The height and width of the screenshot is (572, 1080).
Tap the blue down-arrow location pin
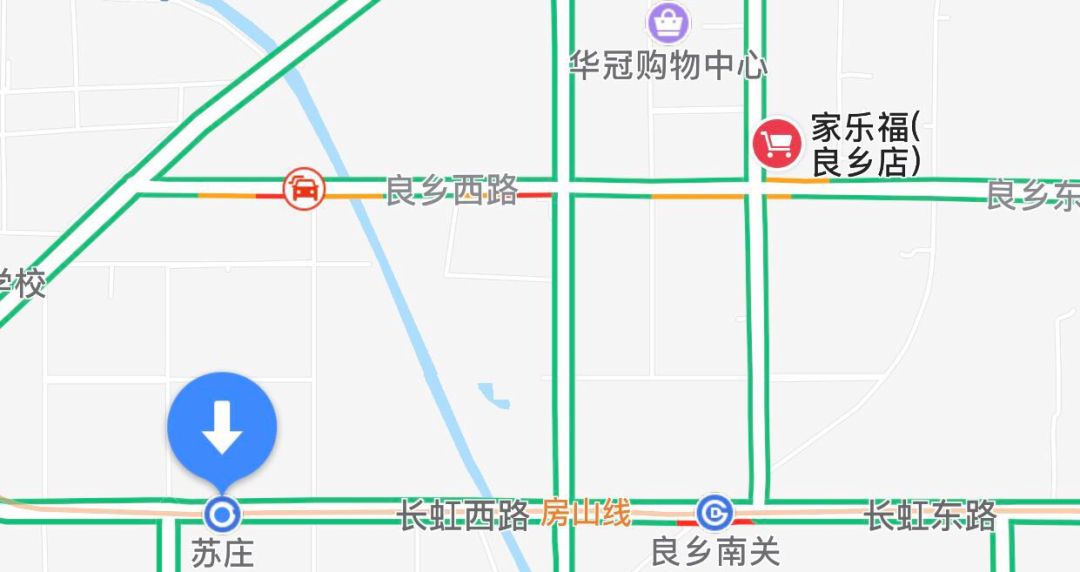click(222, 426)
